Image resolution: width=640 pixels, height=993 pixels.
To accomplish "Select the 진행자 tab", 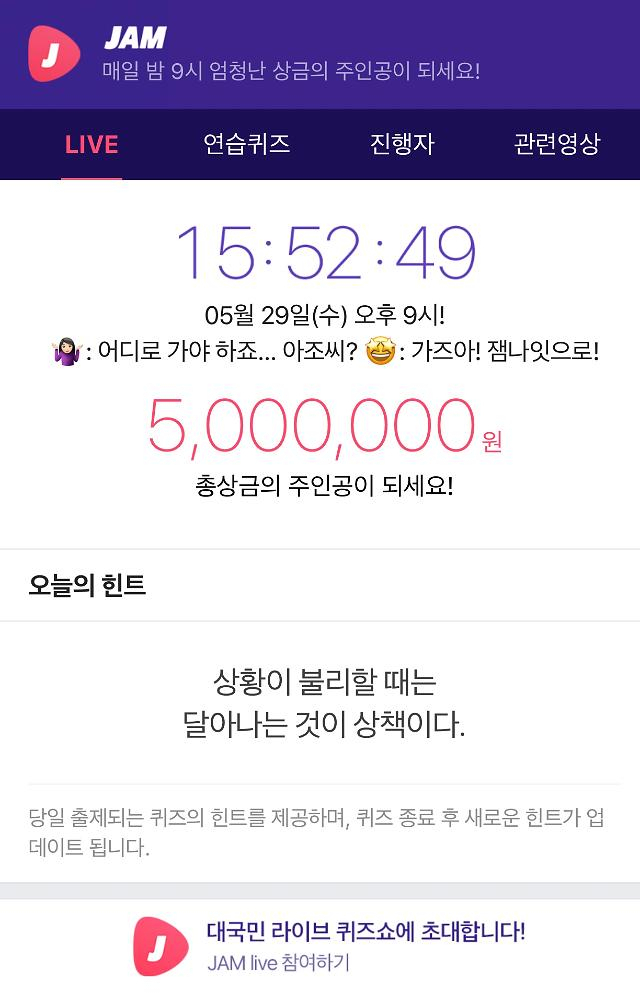I will 402,145.
